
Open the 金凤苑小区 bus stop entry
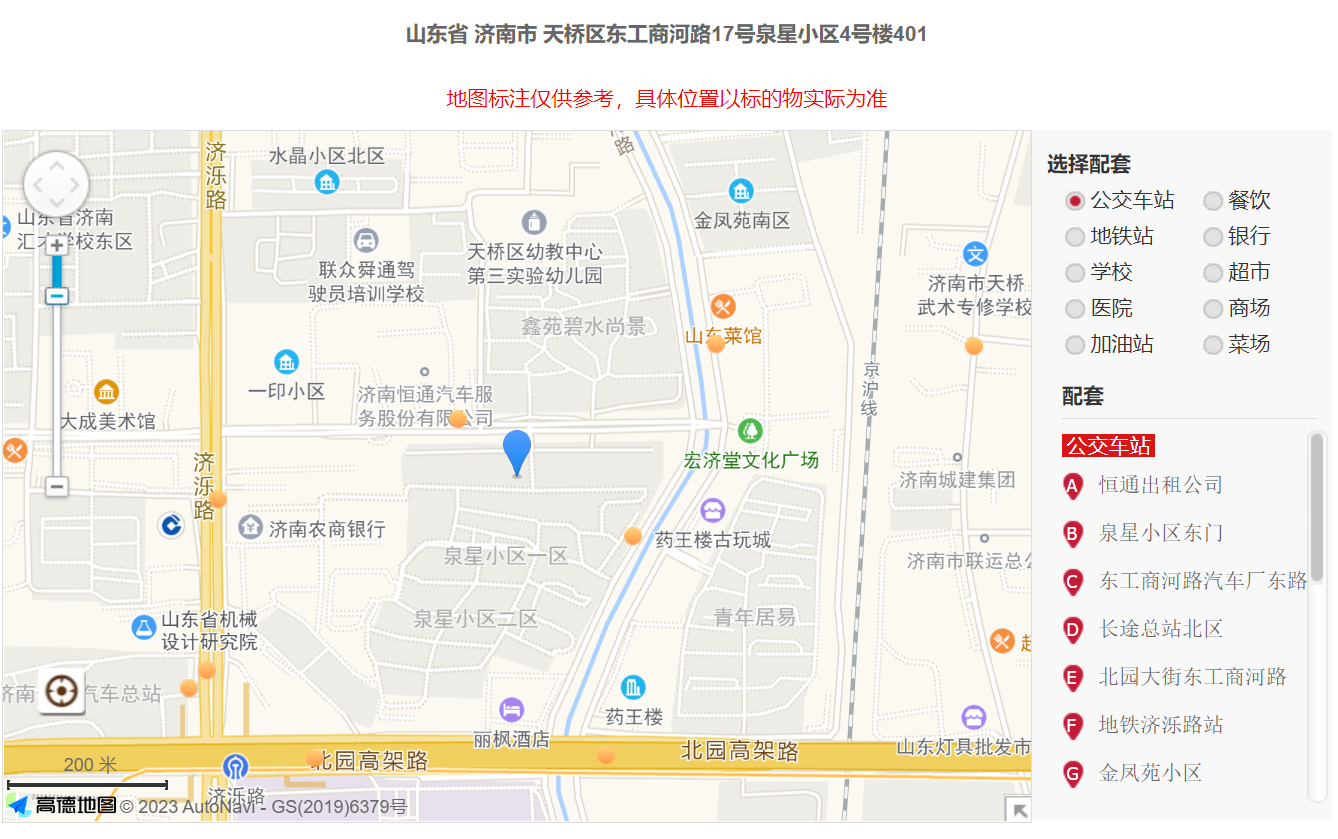1150,773
